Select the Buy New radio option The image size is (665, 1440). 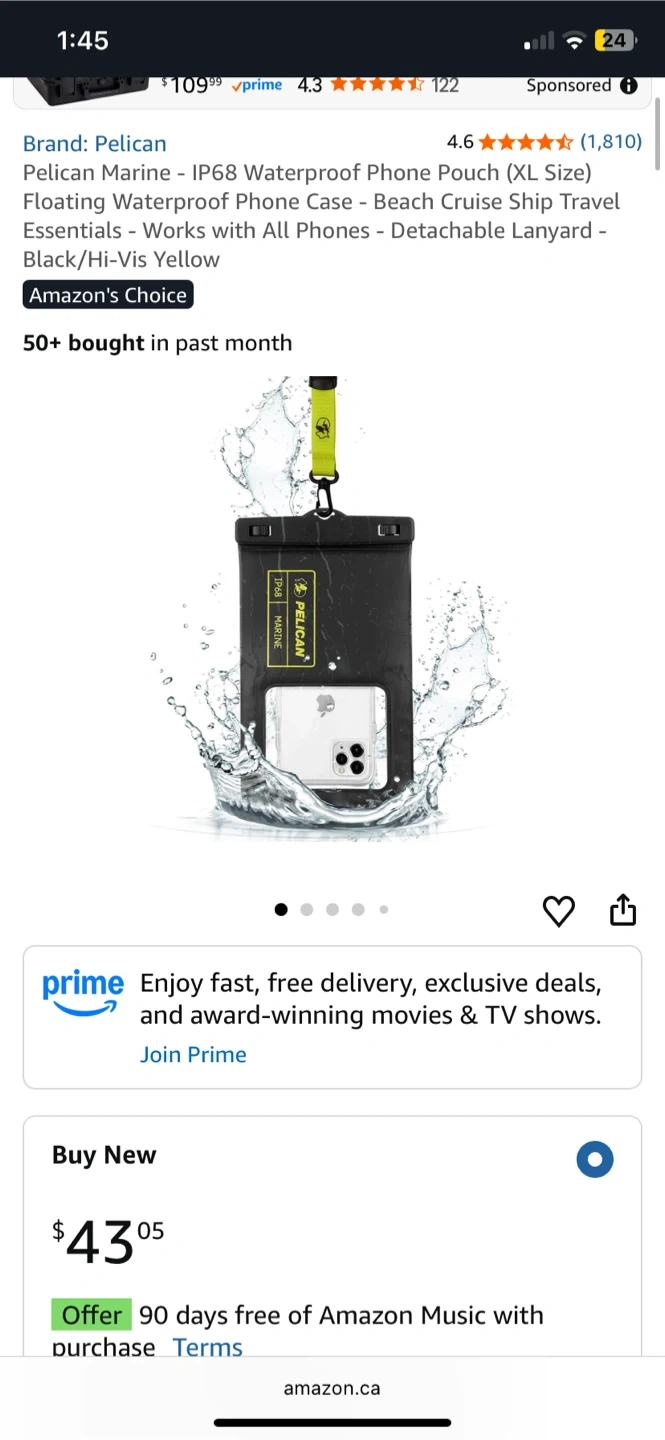[x=595, y=1159]
